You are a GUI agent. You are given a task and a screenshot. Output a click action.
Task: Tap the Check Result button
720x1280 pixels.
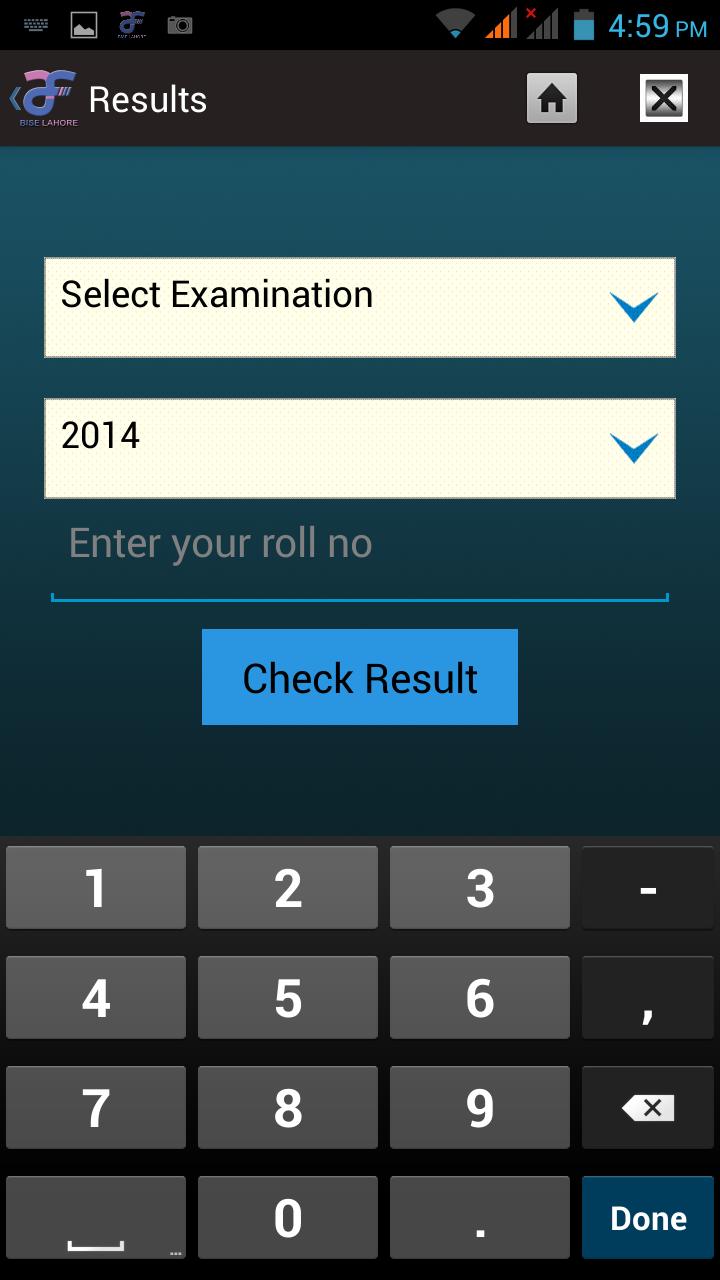pos(360,677)
